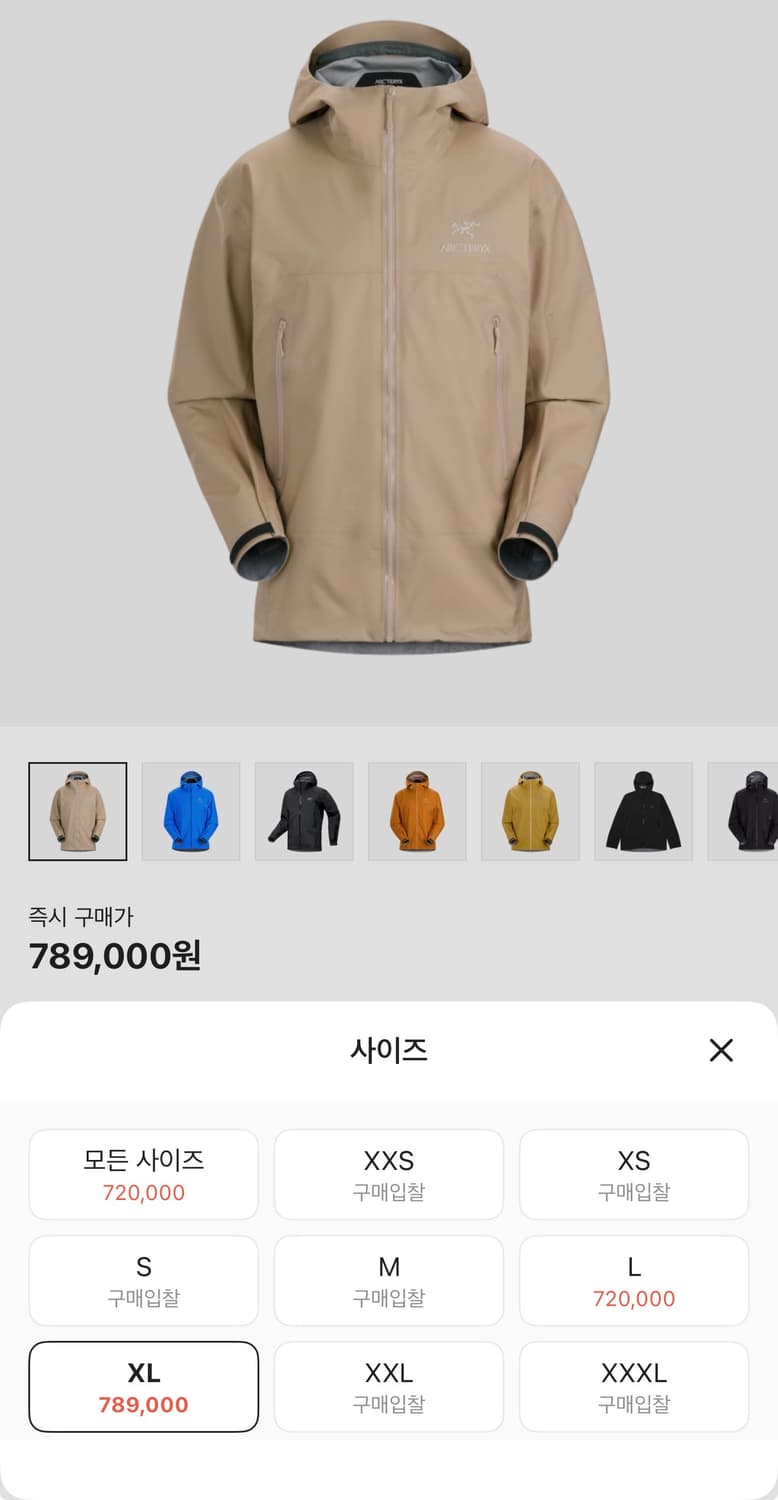
Task: Select size M option
Action: (x=389, y=1280)
